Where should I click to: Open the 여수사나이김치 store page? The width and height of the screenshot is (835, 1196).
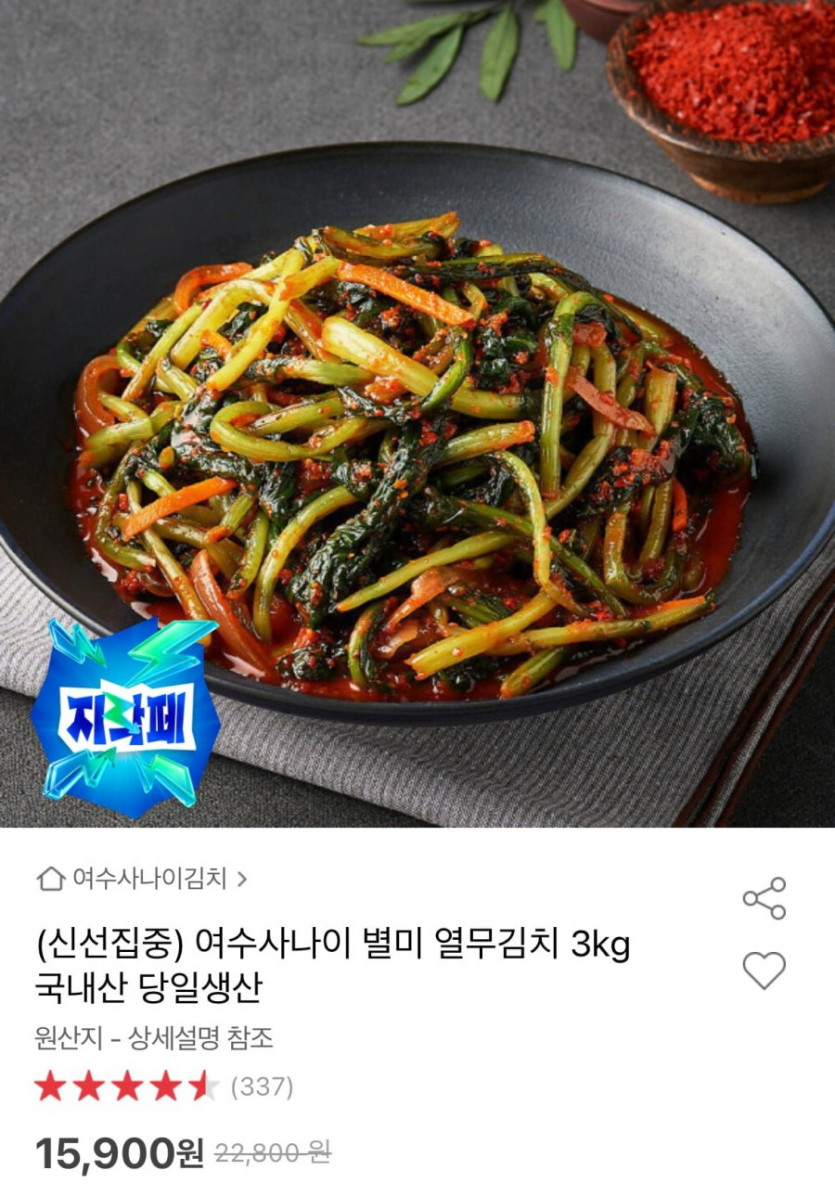(142, 879)
